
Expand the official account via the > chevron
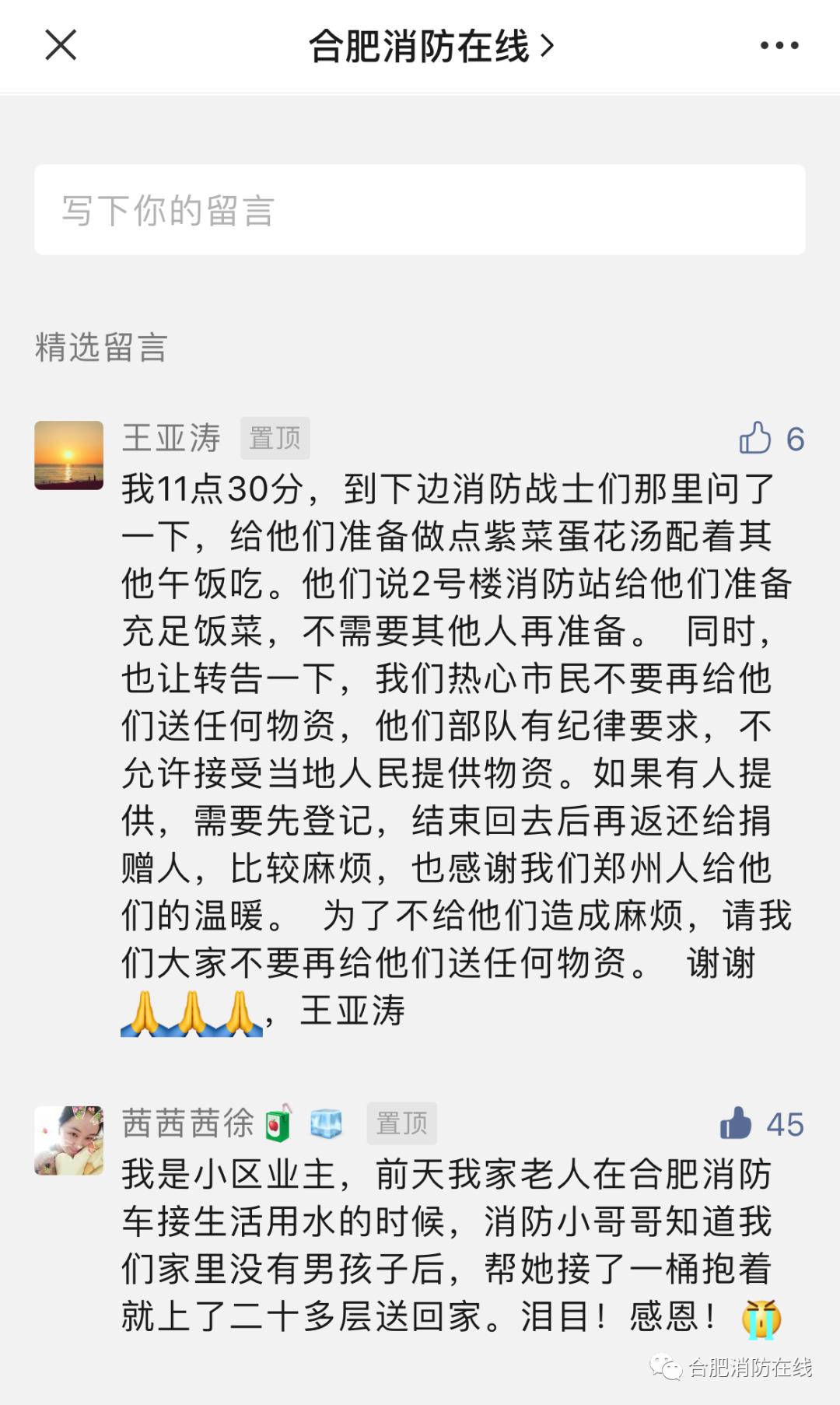pos(549,45)
